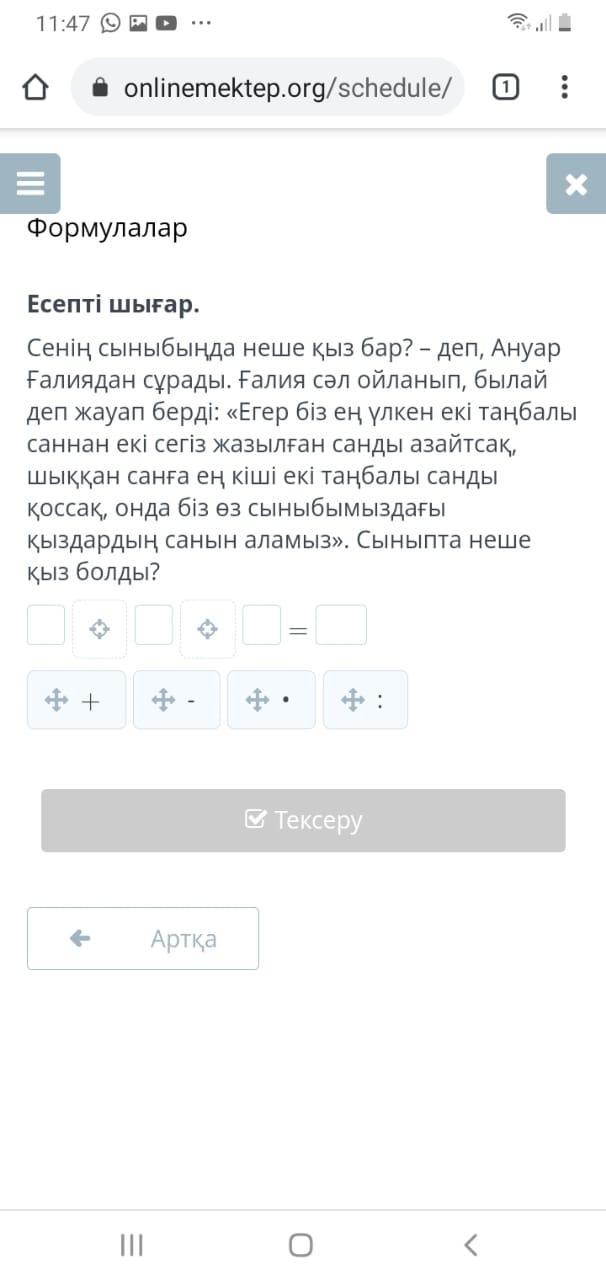
Task: Tap the system back button
Action: 471,1245
